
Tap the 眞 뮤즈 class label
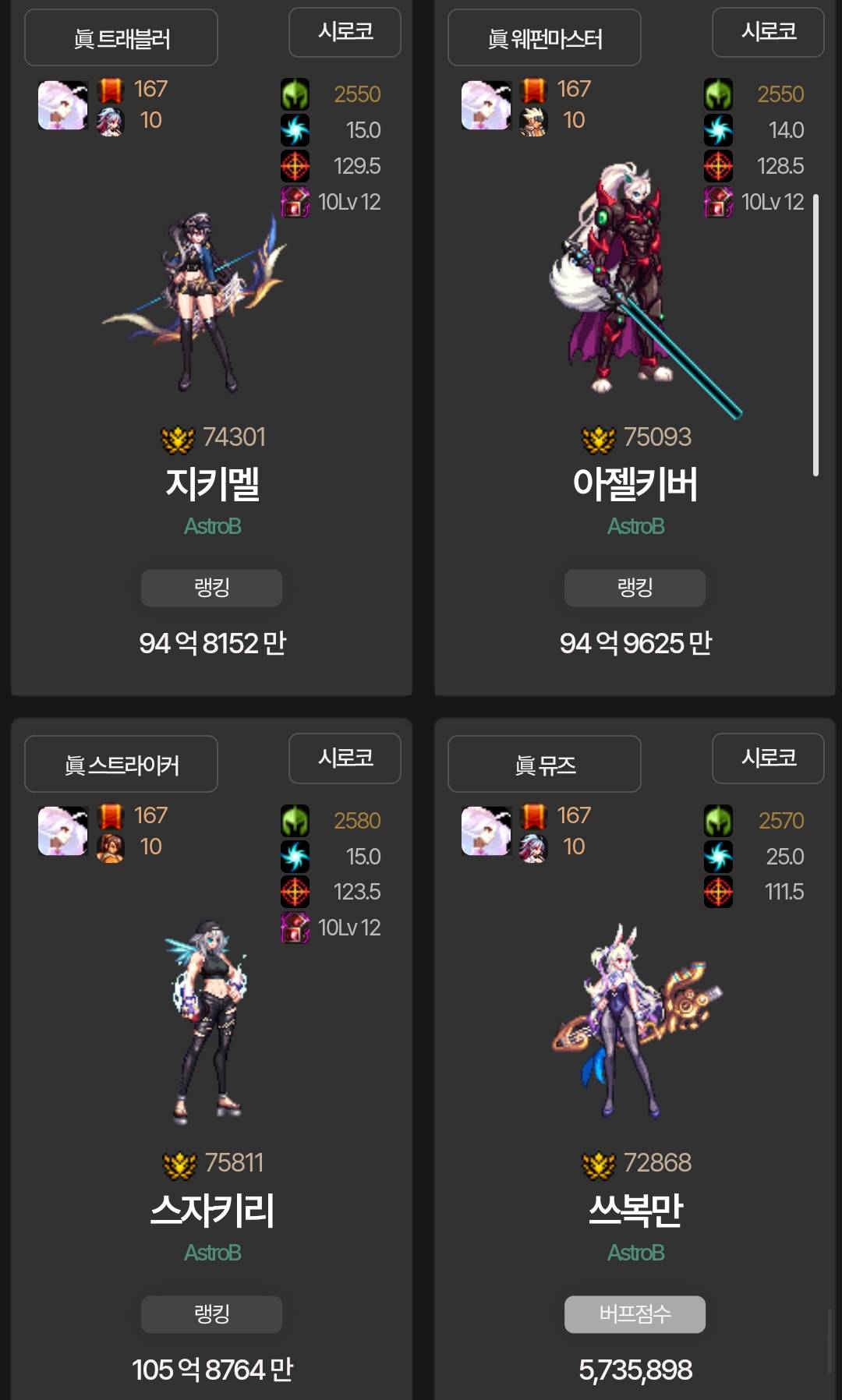544,765
